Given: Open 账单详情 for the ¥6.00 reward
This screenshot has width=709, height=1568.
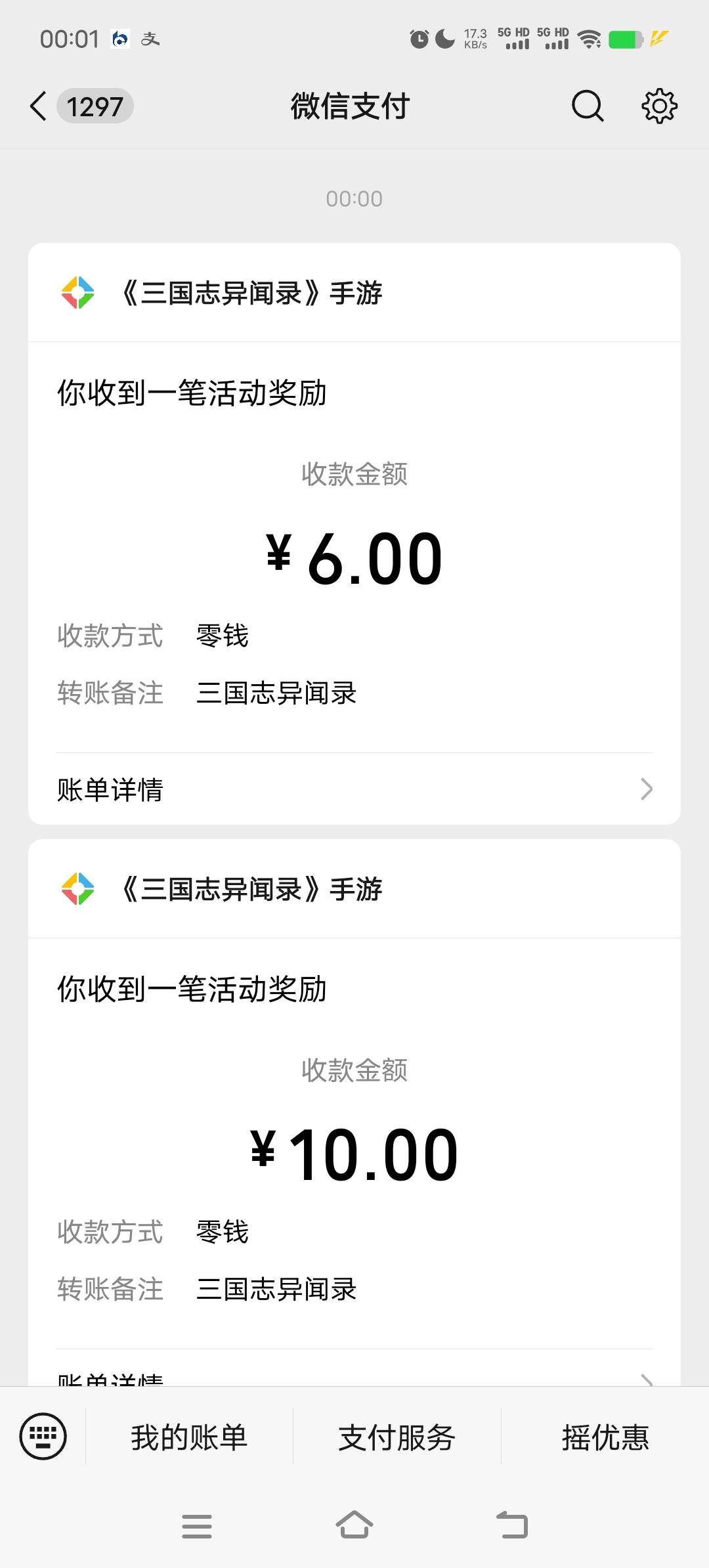Looking at the screenshot, I should pos(354,789).
